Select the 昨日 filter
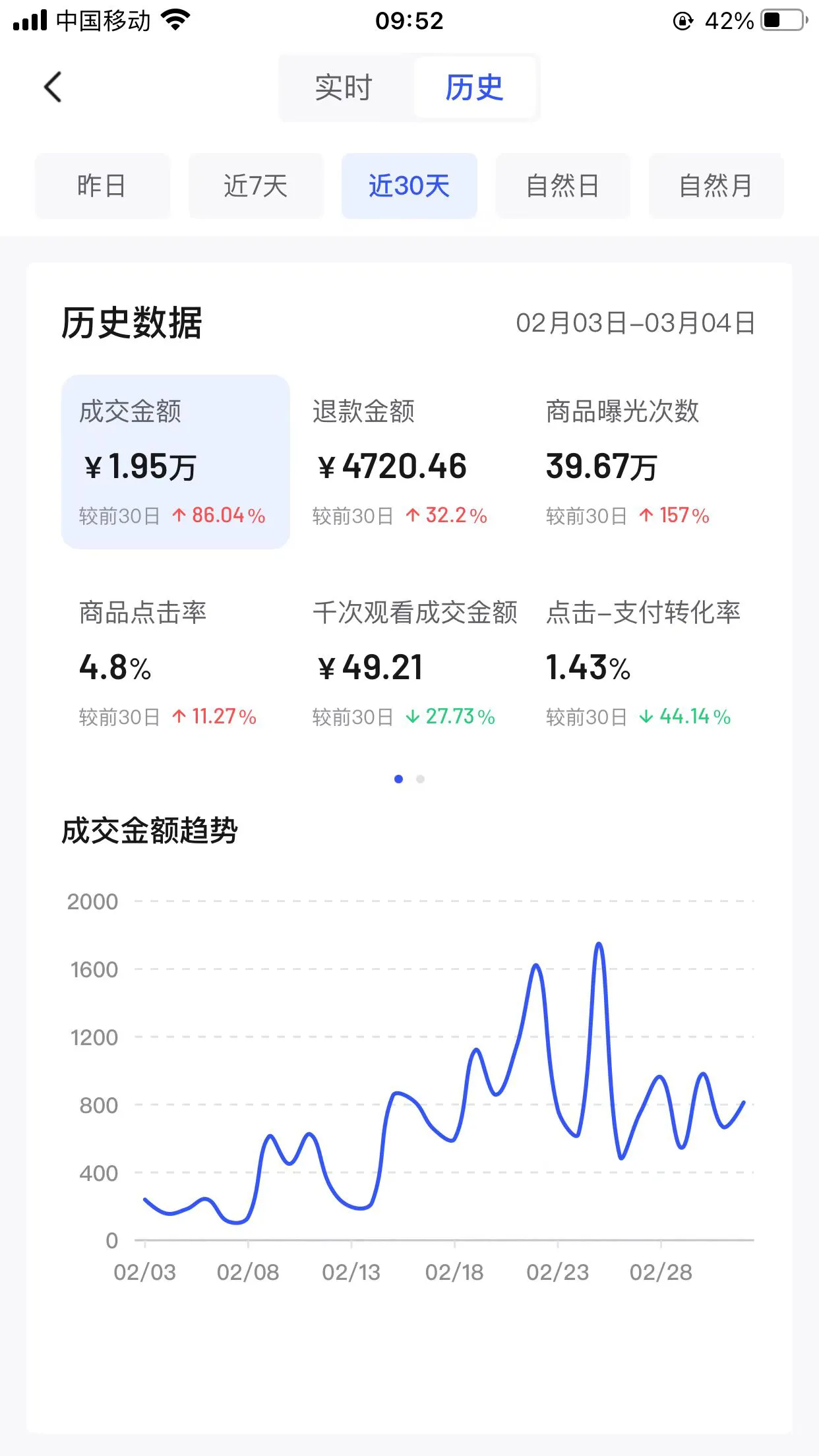This screenshot has height=1456, width=819. click(x=102, y=186)
